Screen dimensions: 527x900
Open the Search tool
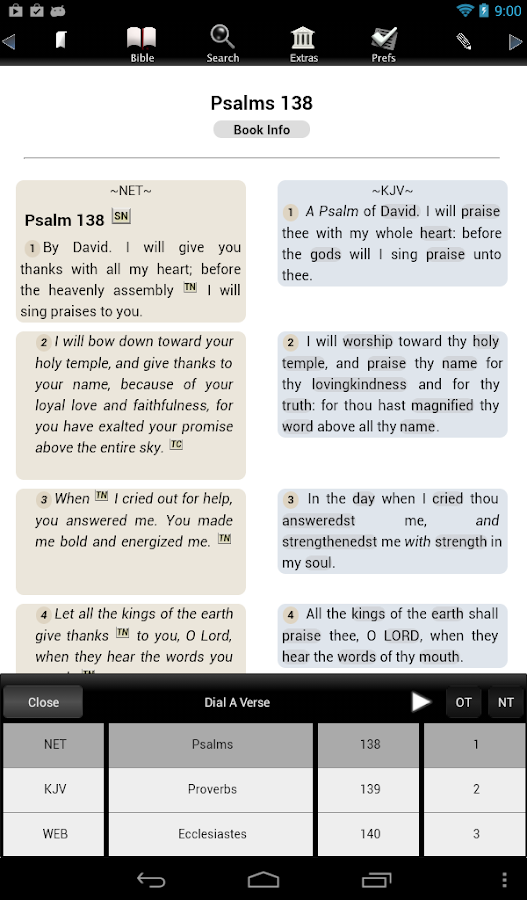point(223,44)
